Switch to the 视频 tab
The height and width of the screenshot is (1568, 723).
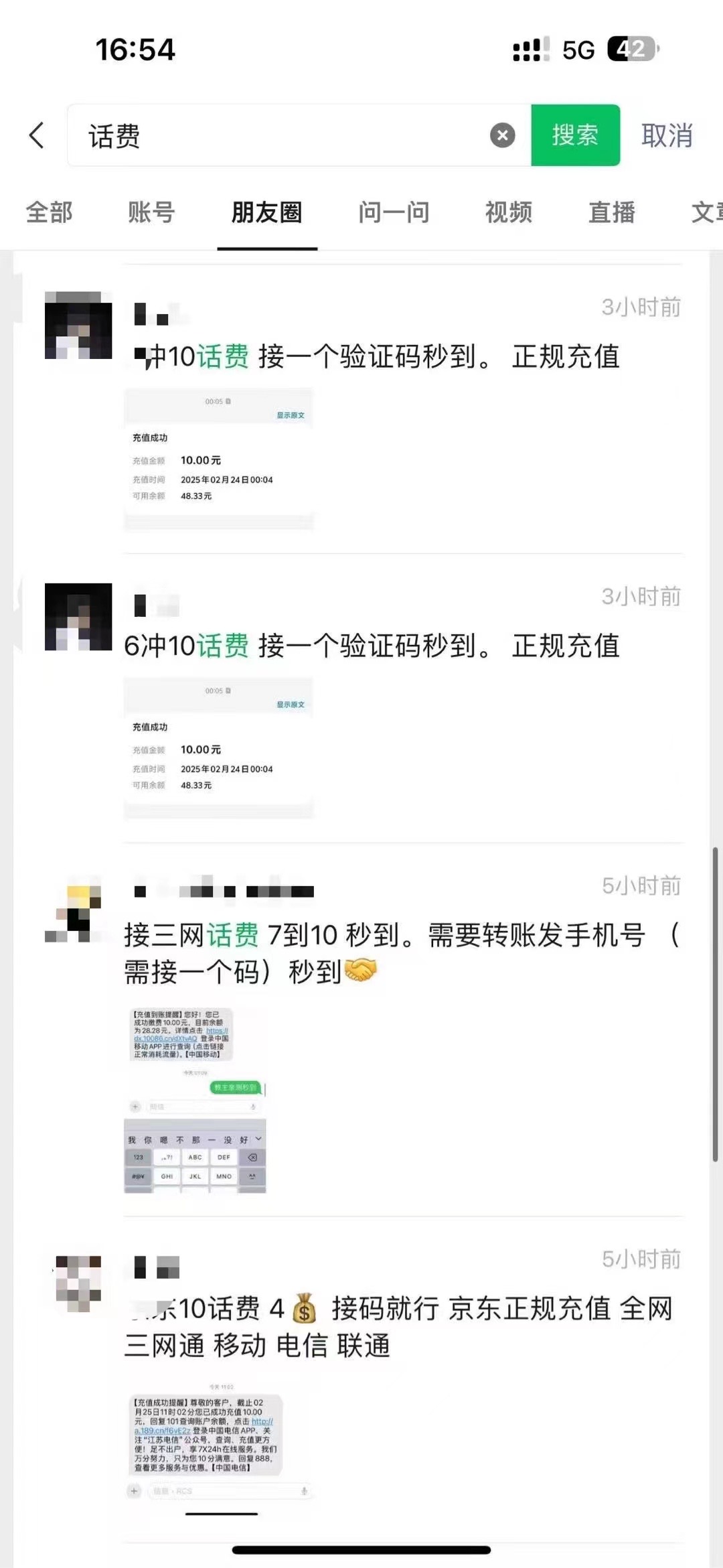508,212
